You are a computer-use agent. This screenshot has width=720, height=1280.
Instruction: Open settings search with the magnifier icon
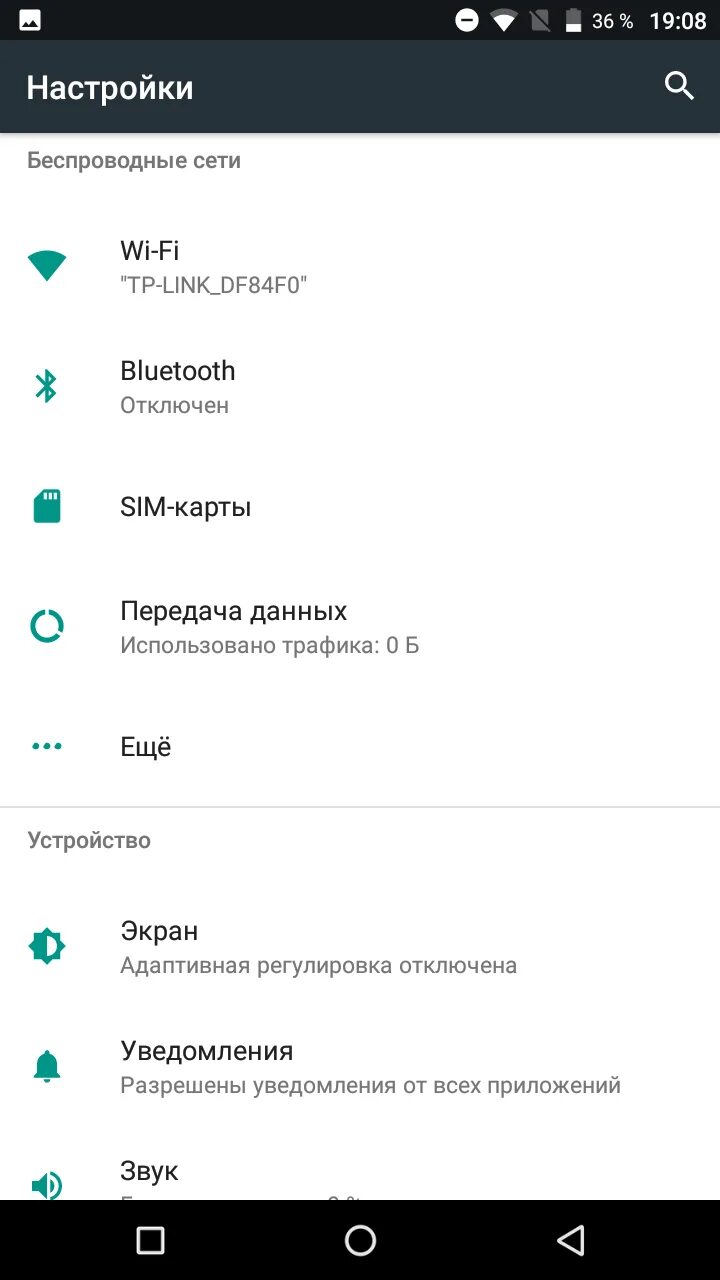point(679,86)
